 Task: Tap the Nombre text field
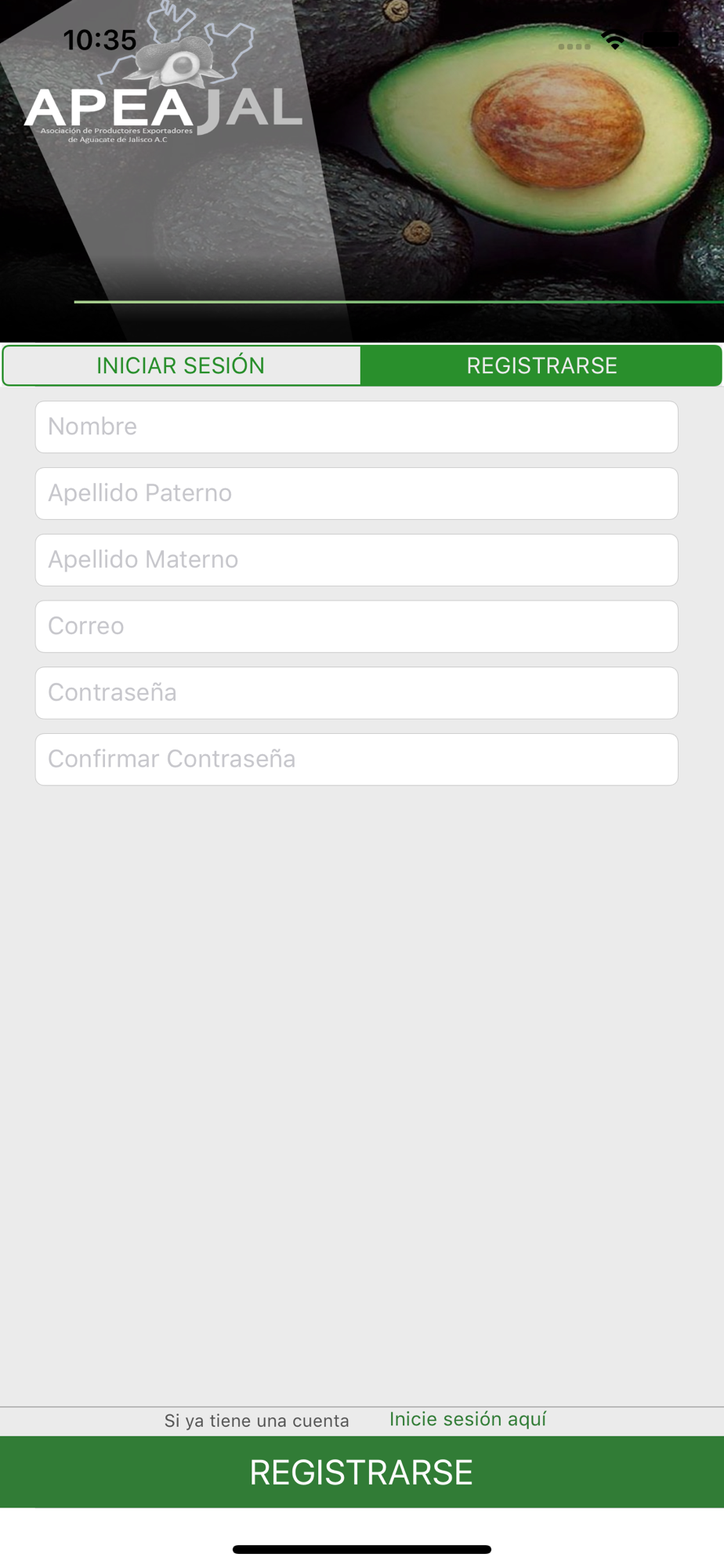coord(357,426)
